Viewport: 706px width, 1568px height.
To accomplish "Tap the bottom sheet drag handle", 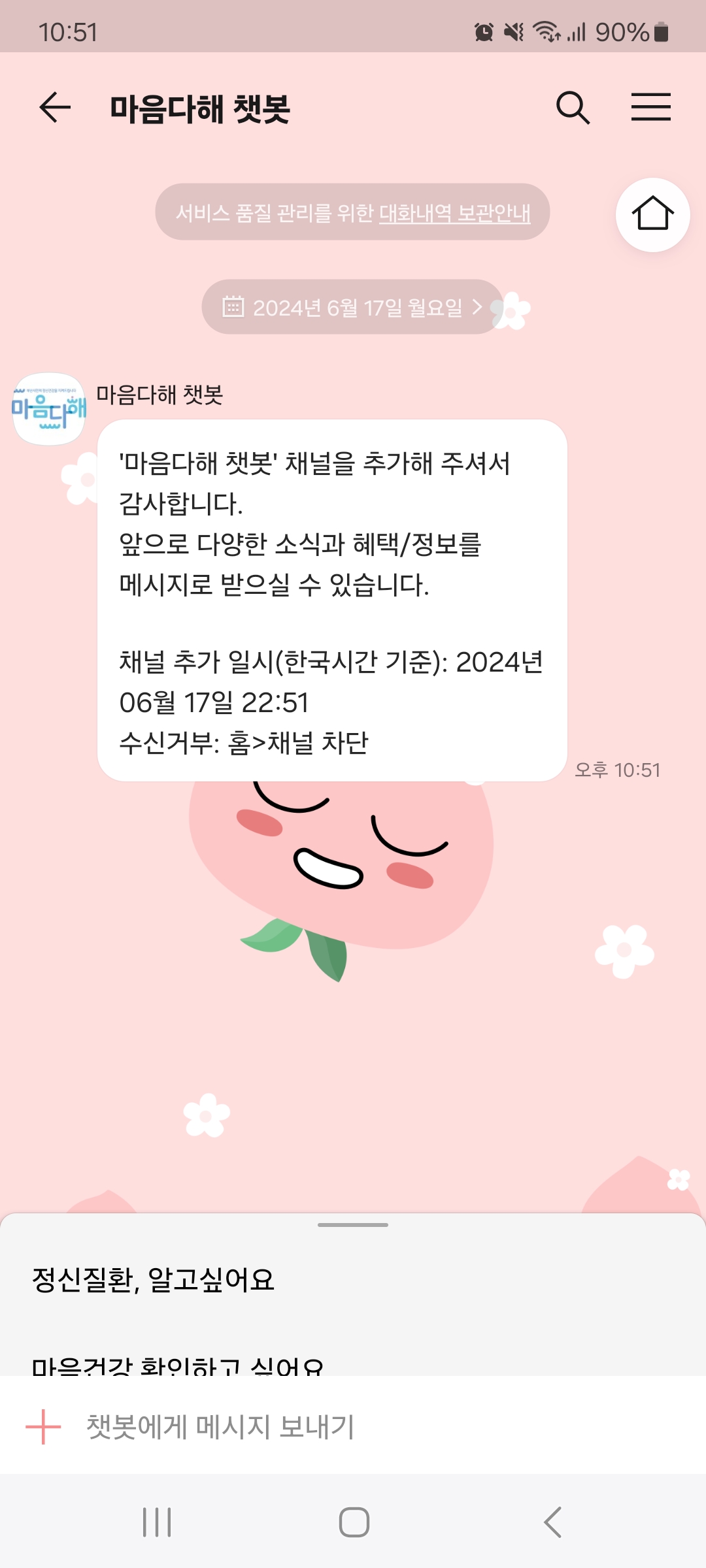I will click(x=353, y=1225).
